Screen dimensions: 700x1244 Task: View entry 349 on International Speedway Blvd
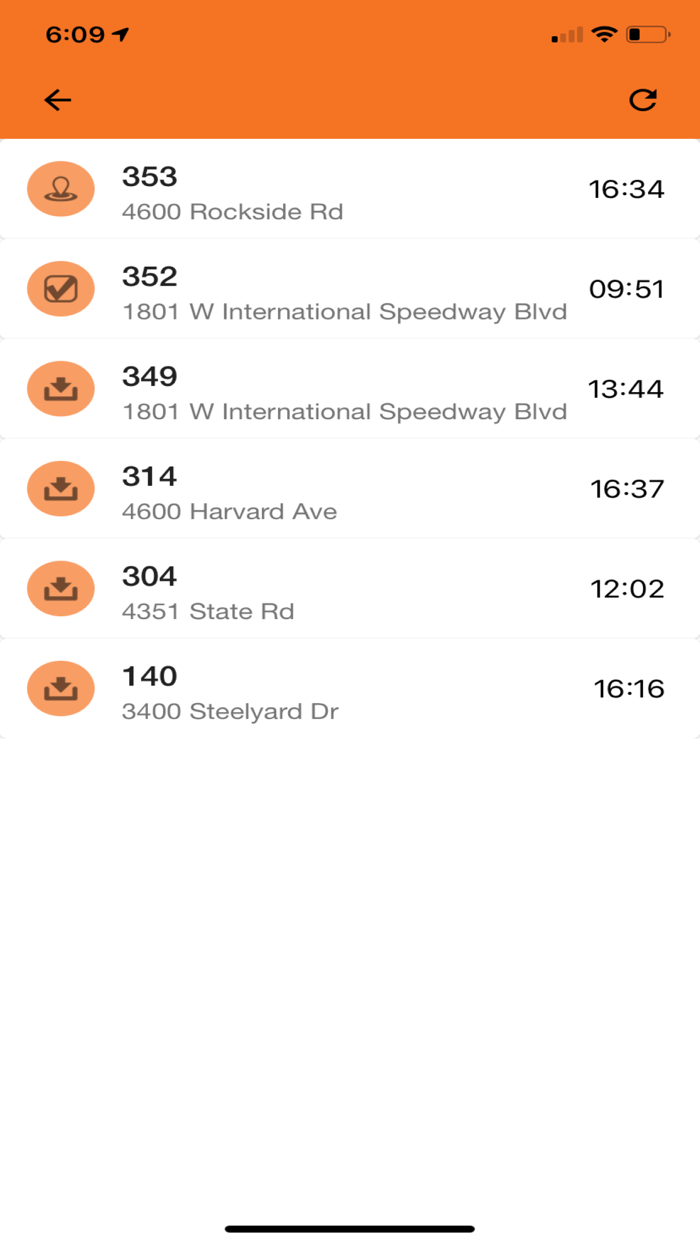point(350,390)
